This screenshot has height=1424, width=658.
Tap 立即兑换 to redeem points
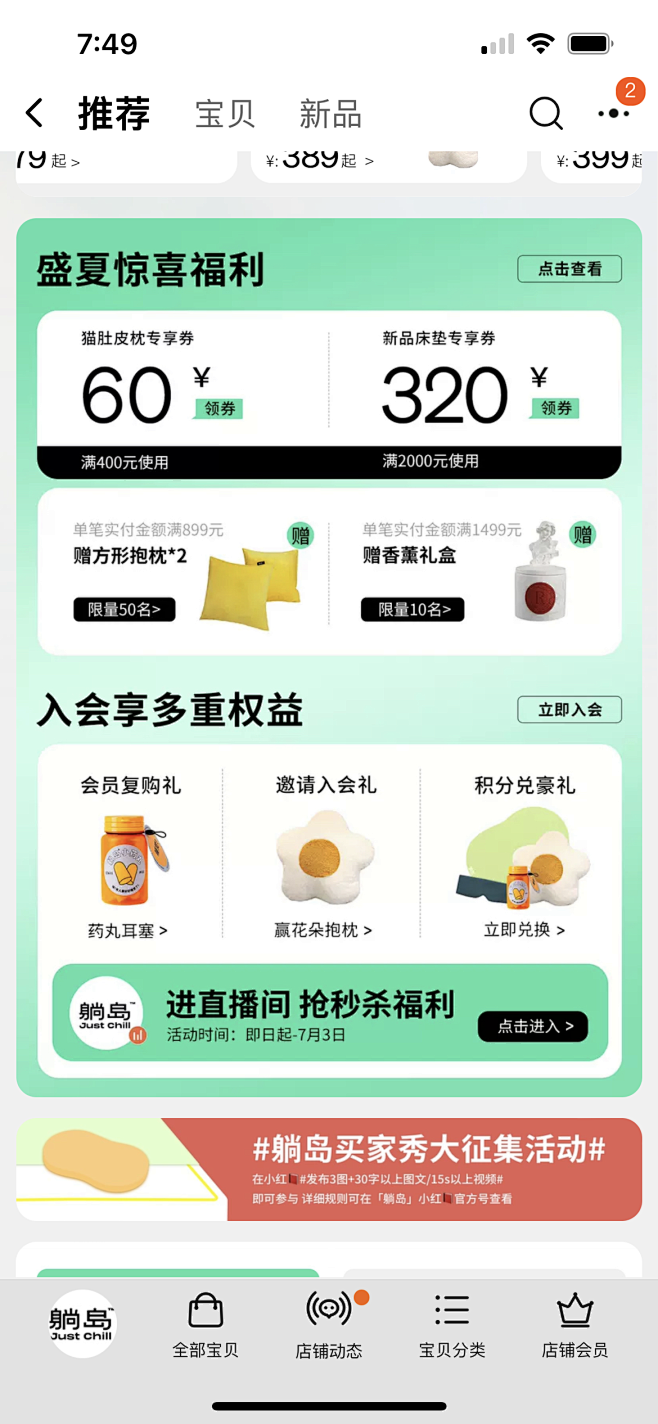point(525,930)
